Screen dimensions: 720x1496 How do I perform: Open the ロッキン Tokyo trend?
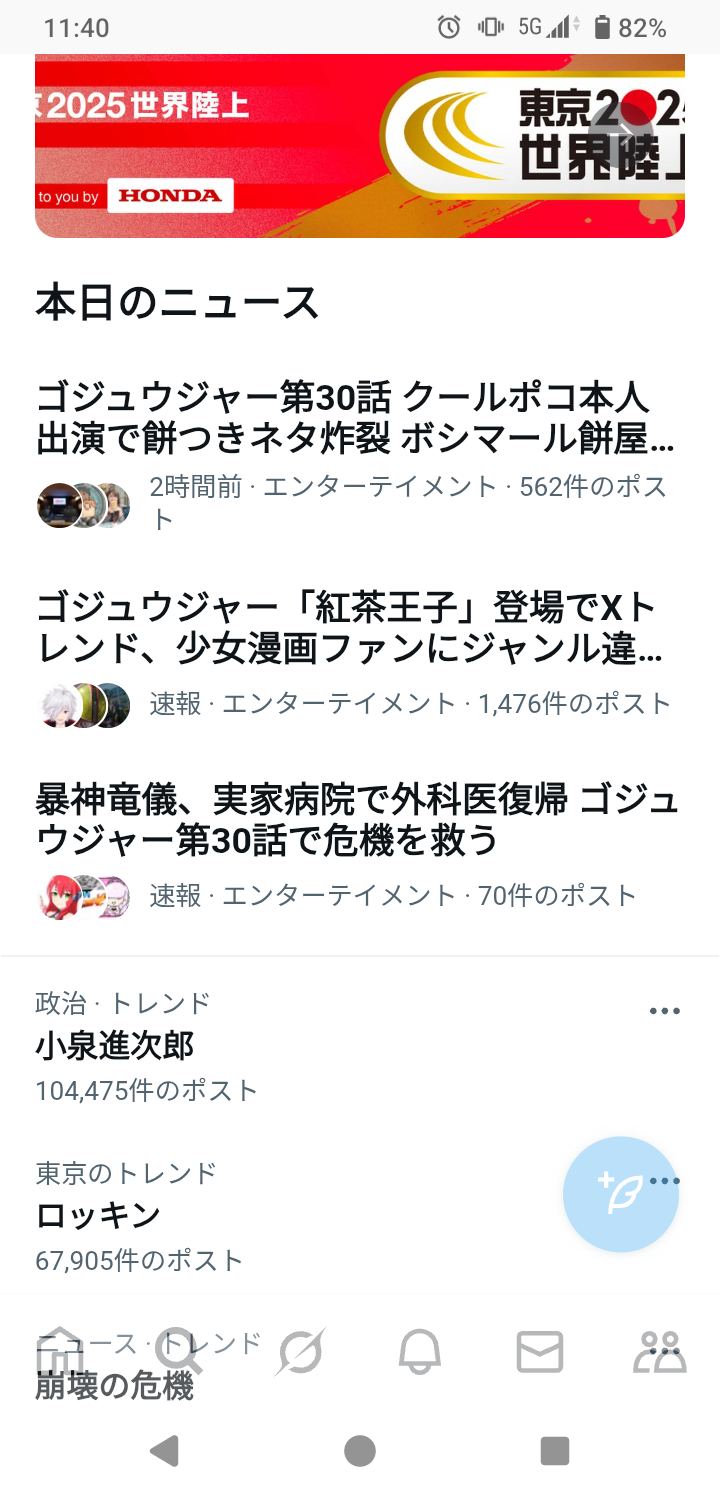coord(98,1216)
